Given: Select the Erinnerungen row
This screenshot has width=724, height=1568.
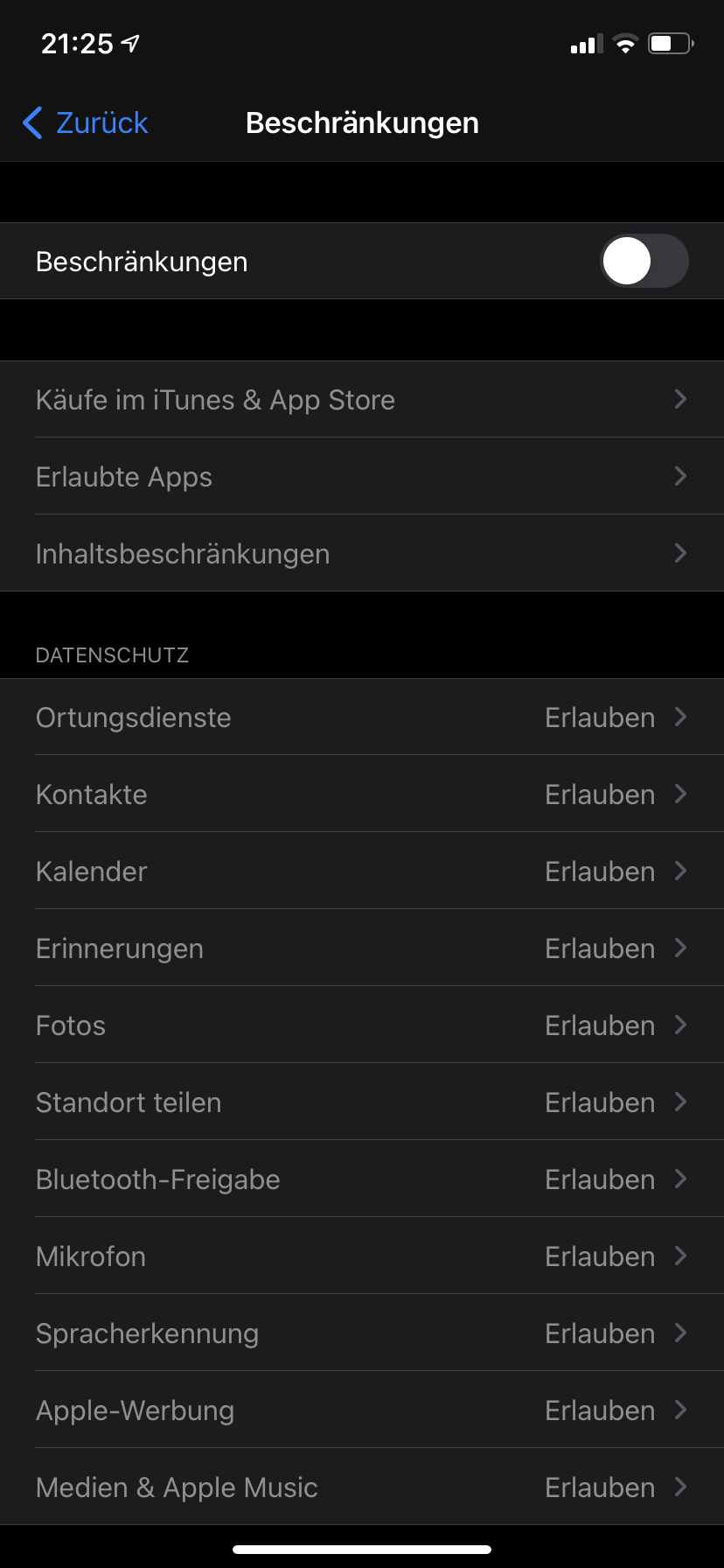Looking at the screenshot, I should [x=362, y=948].
